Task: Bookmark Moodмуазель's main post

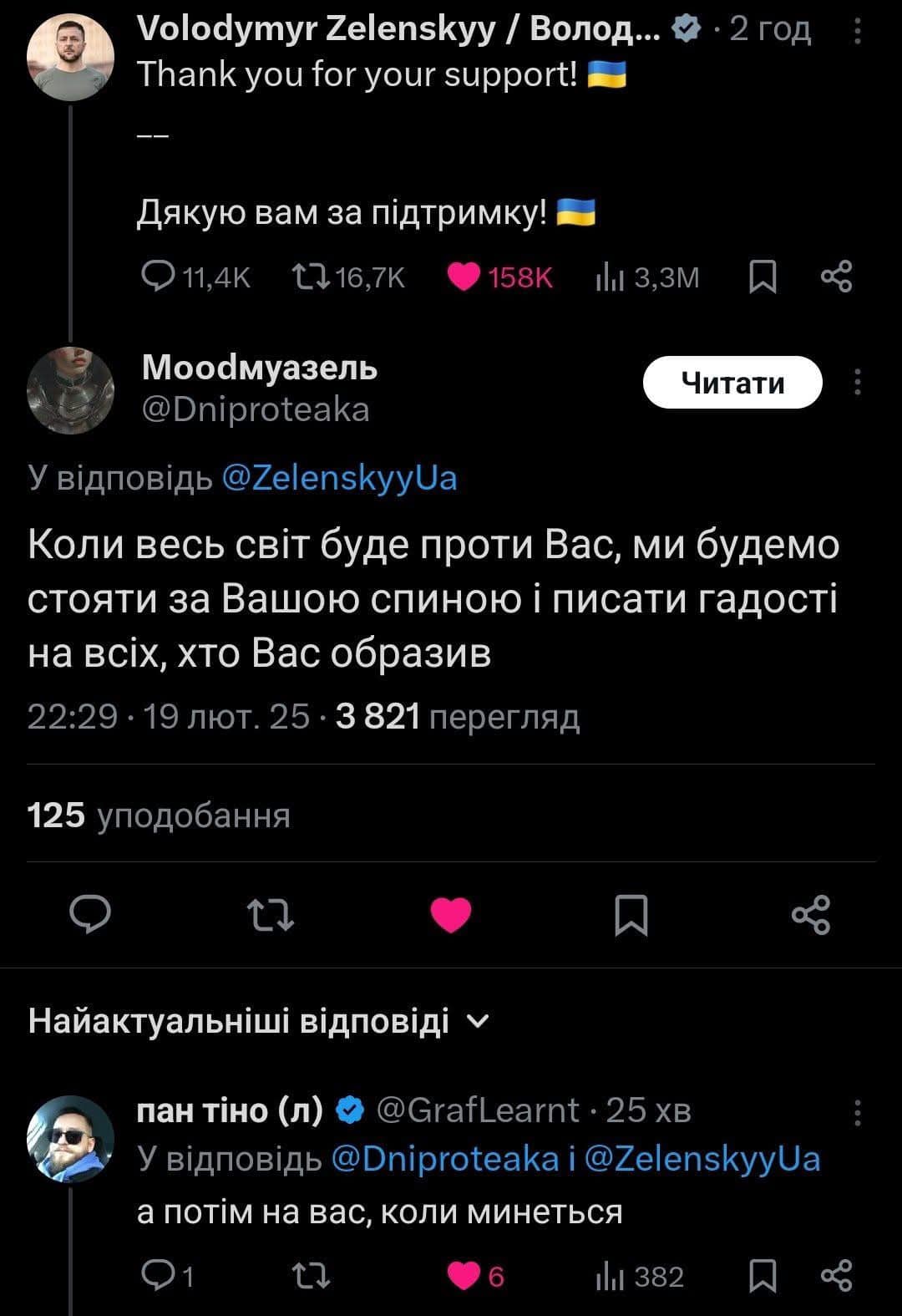Action: tap(631, 914)
